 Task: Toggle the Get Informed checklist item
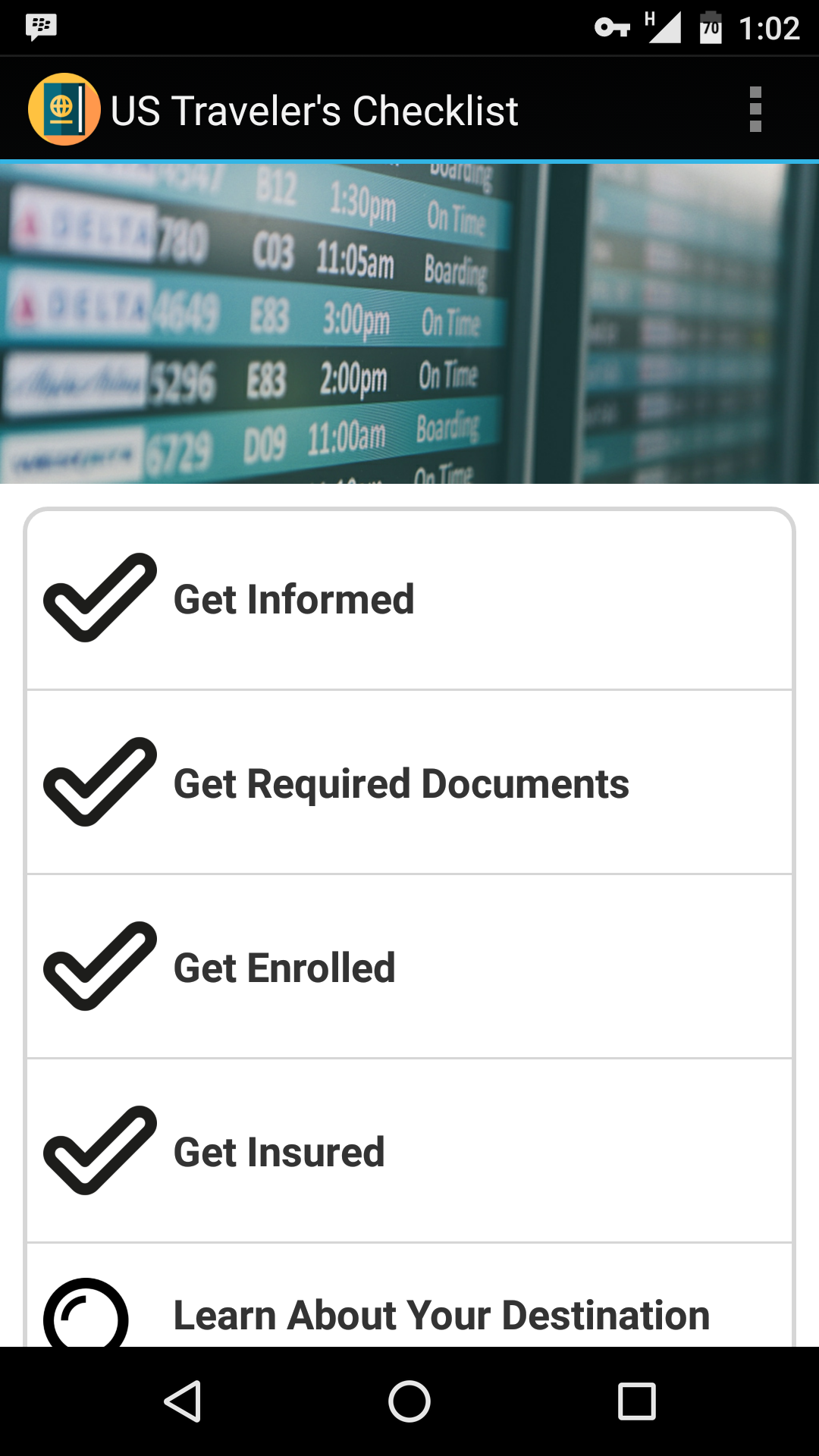(x=409, y=599)
